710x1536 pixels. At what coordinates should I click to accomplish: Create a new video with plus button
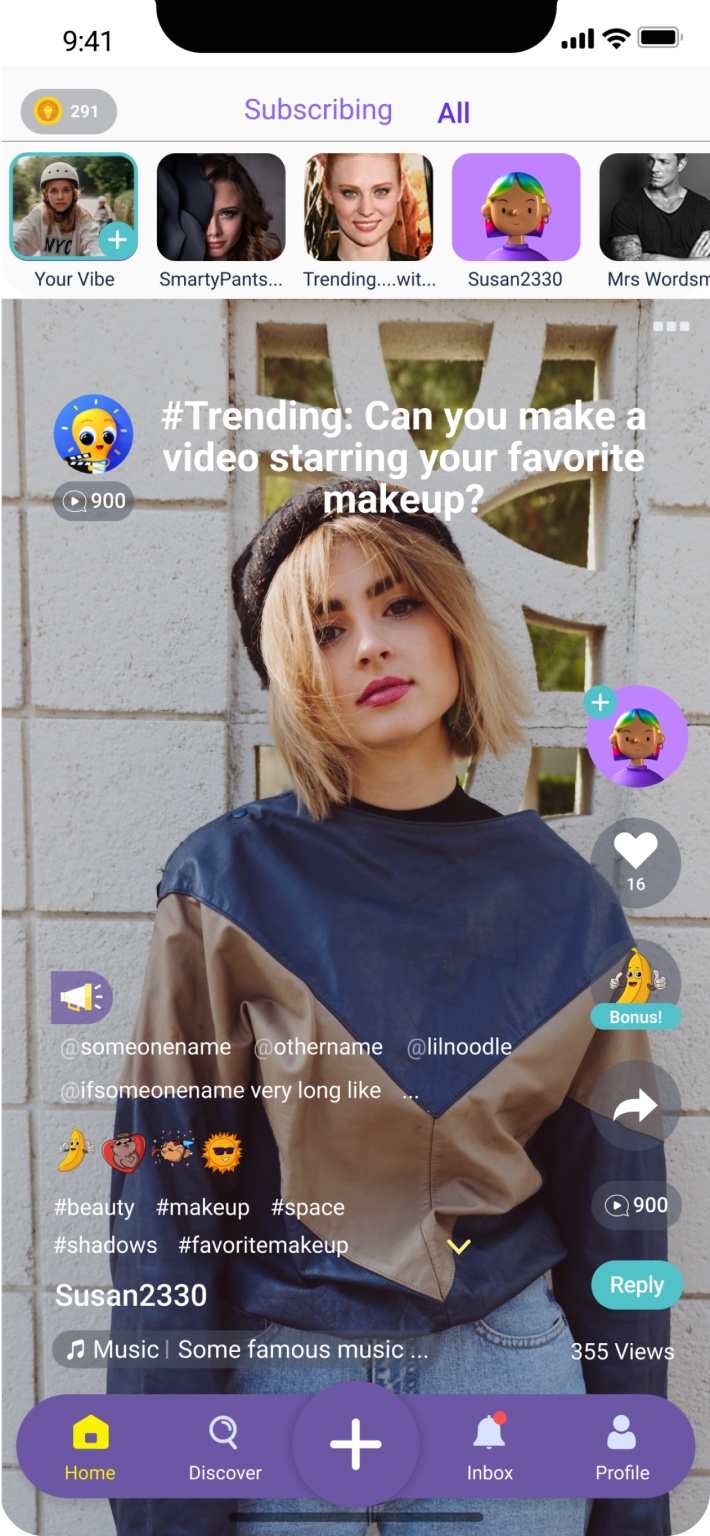click(x=356, y=1444)
